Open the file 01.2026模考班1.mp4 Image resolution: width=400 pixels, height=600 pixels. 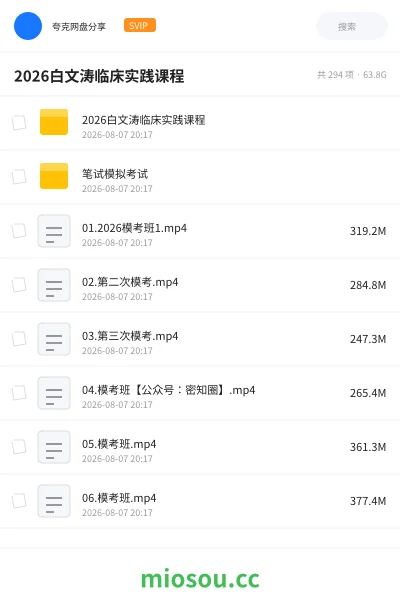pos(200,231)
